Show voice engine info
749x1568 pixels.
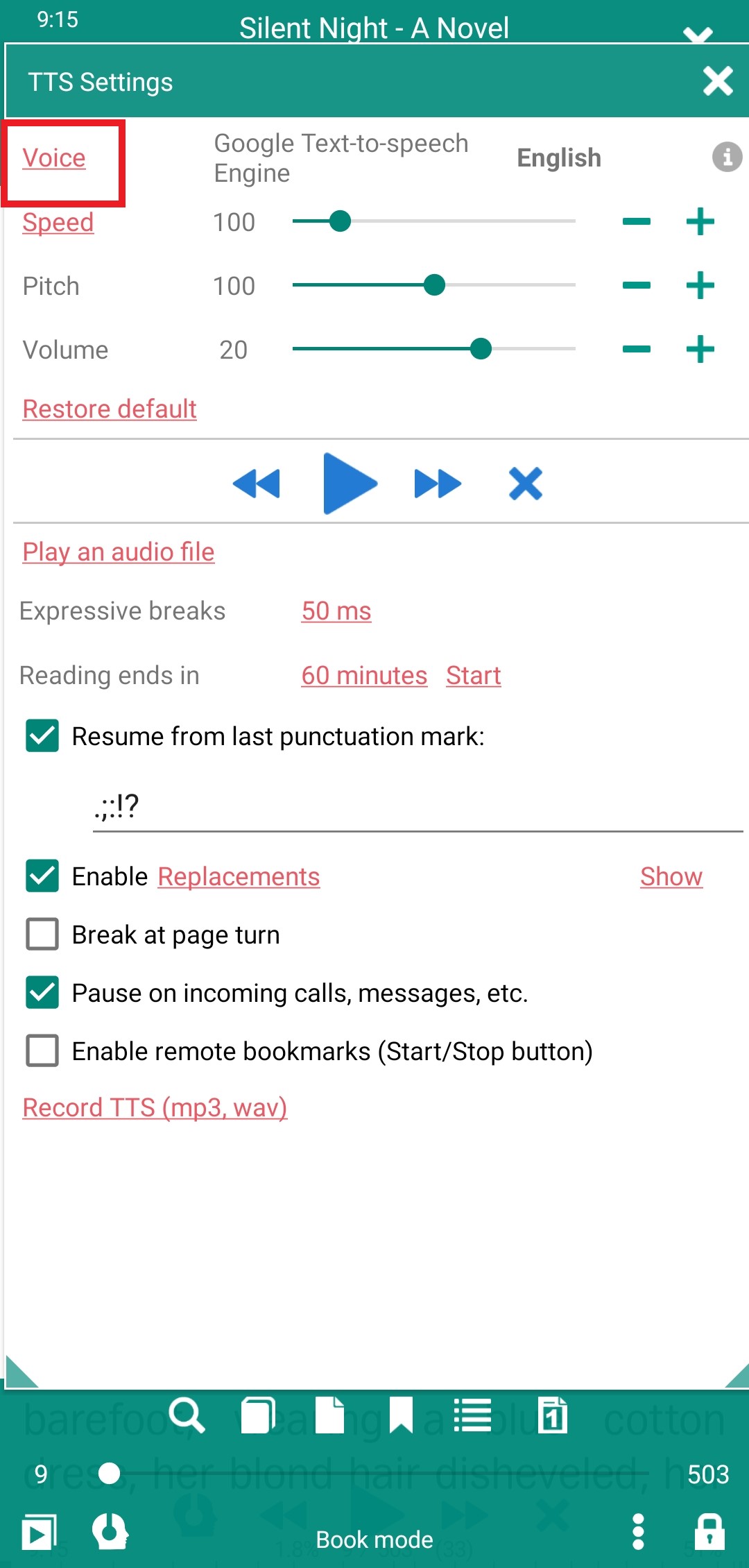pyautogui.click(x=727, y=157)
